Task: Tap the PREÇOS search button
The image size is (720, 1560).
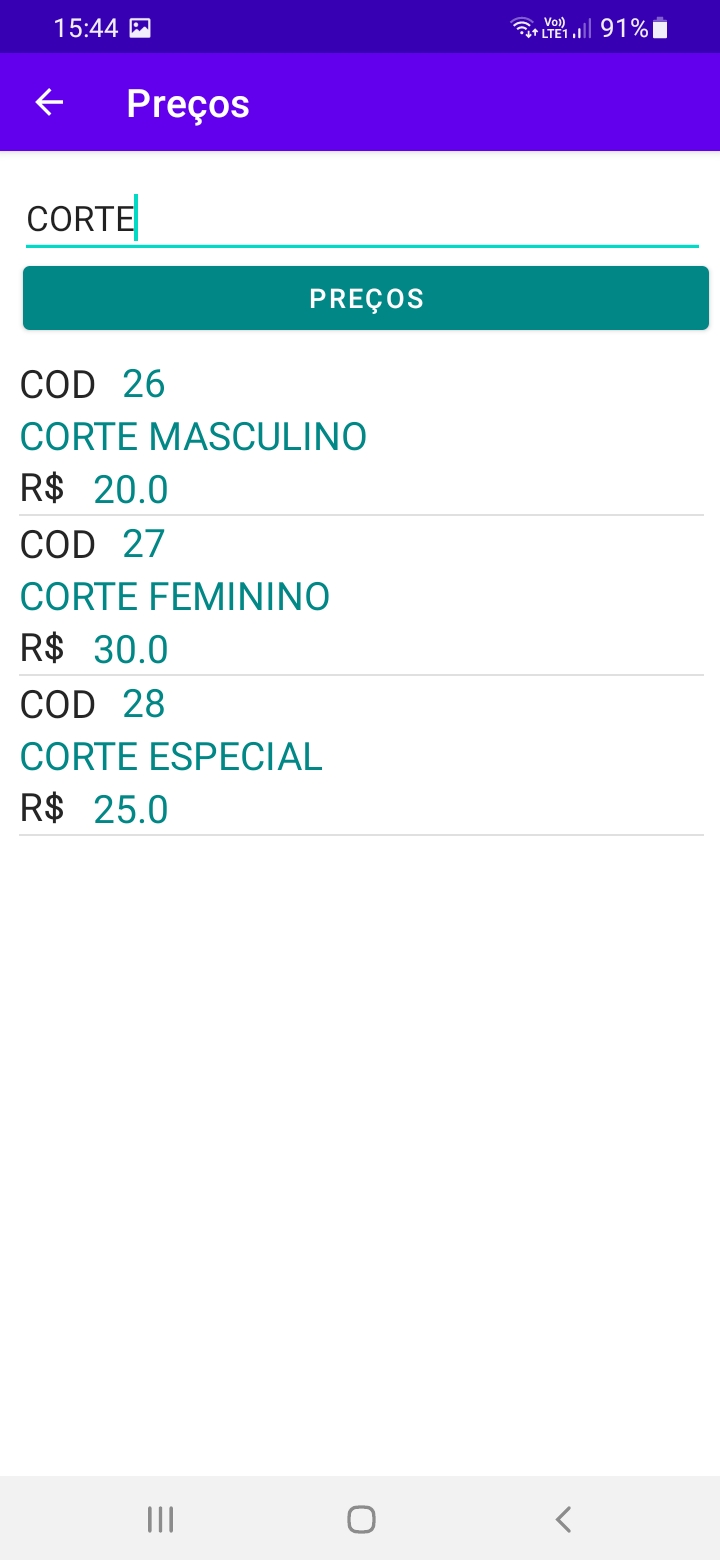Action: (366, 298)
